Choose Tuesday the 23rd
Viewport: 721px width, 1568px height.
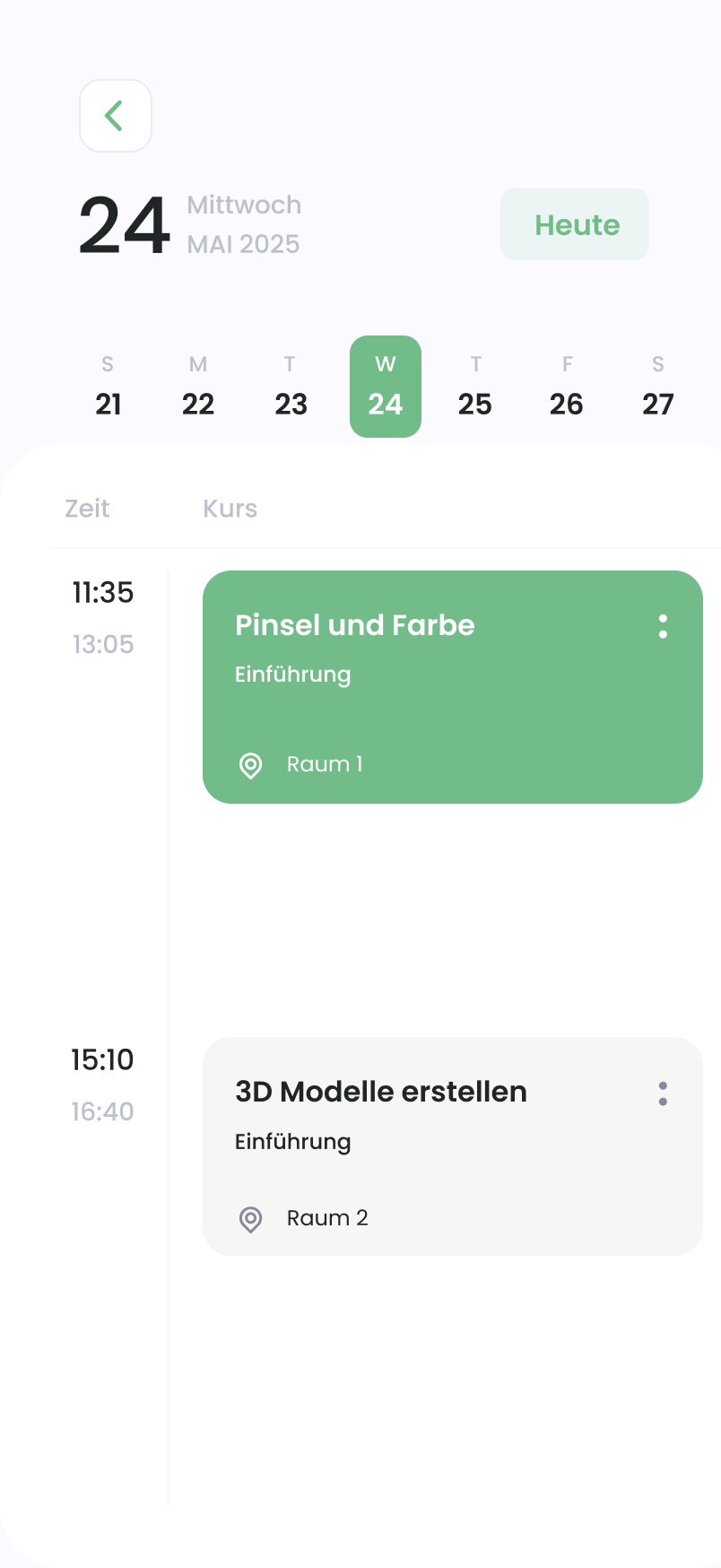[291, 388]
